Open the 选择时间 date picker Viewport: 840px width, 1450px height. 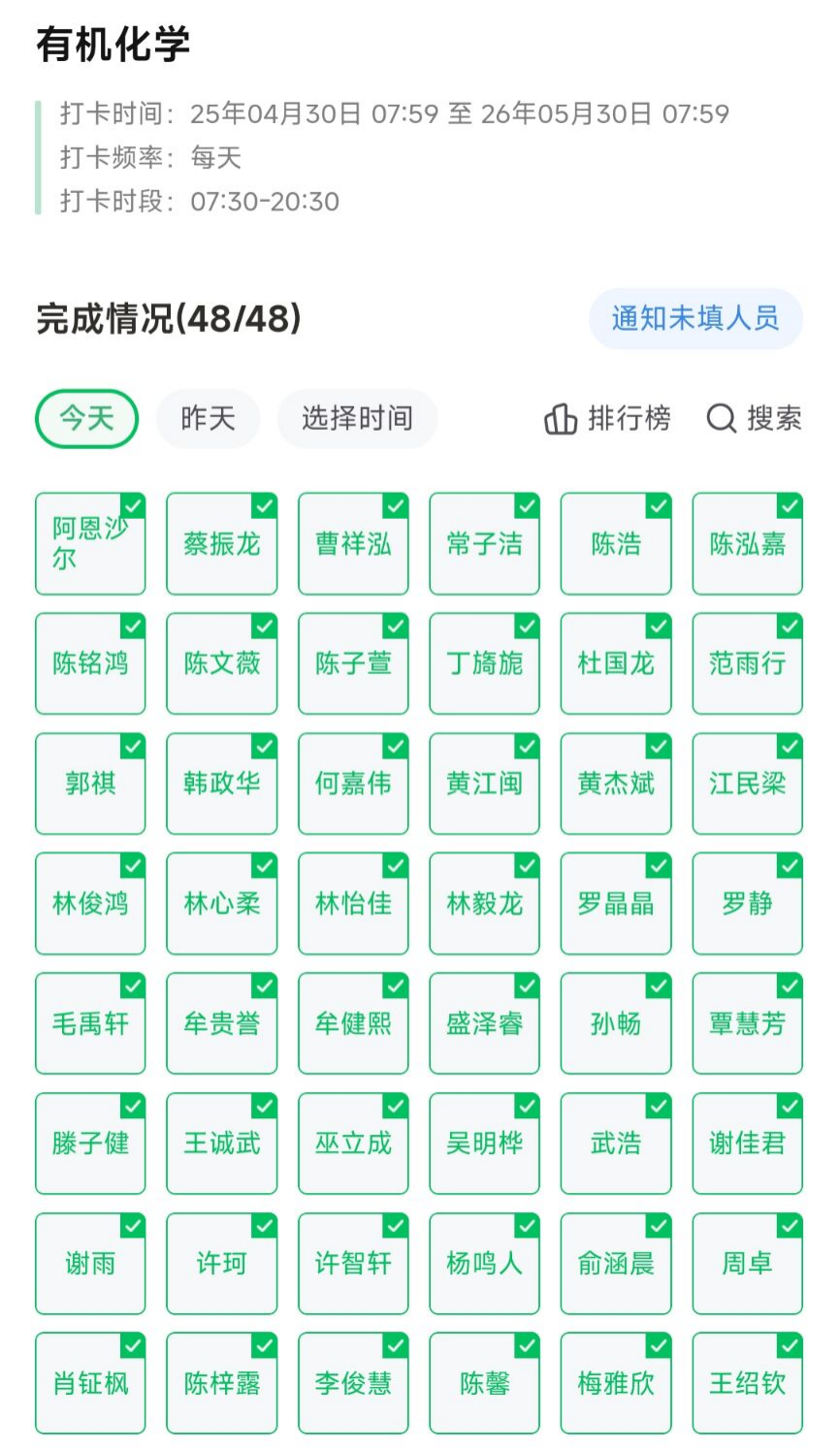pyautogui.click(x=357, y=419)
